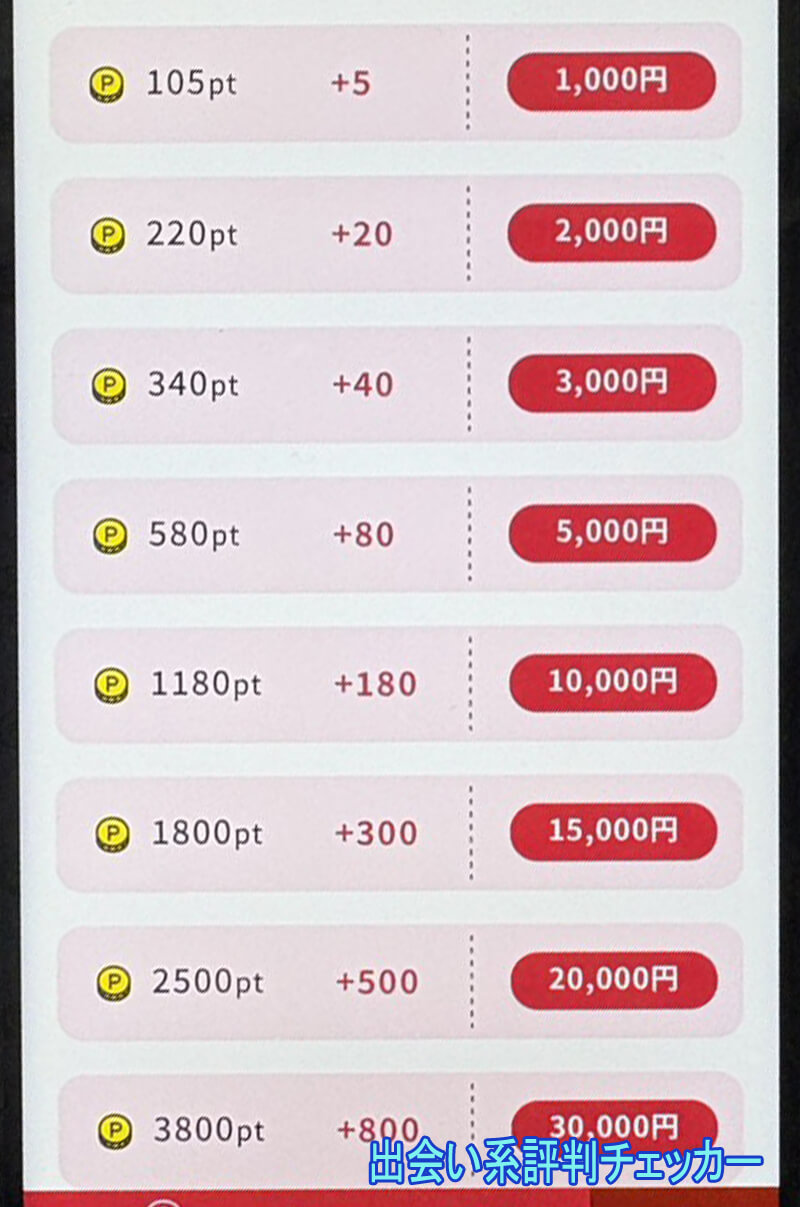This screenshot has width=800, height=1207.
Task: Select the 2,000円 purchase button
Action: 611,232
